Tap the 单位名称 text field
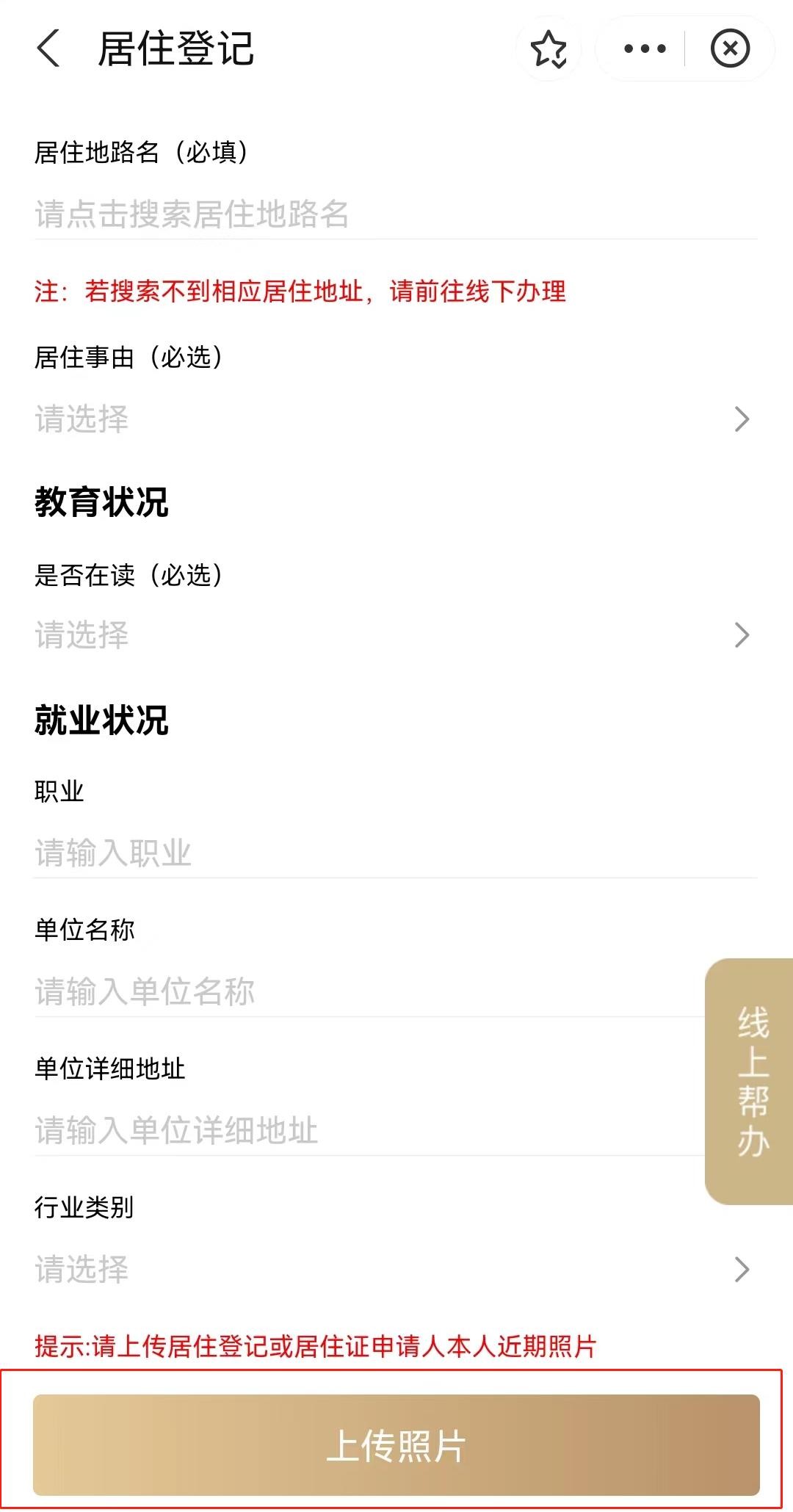This screenshot has height=1512, width=793. click(x=367, y=992)
